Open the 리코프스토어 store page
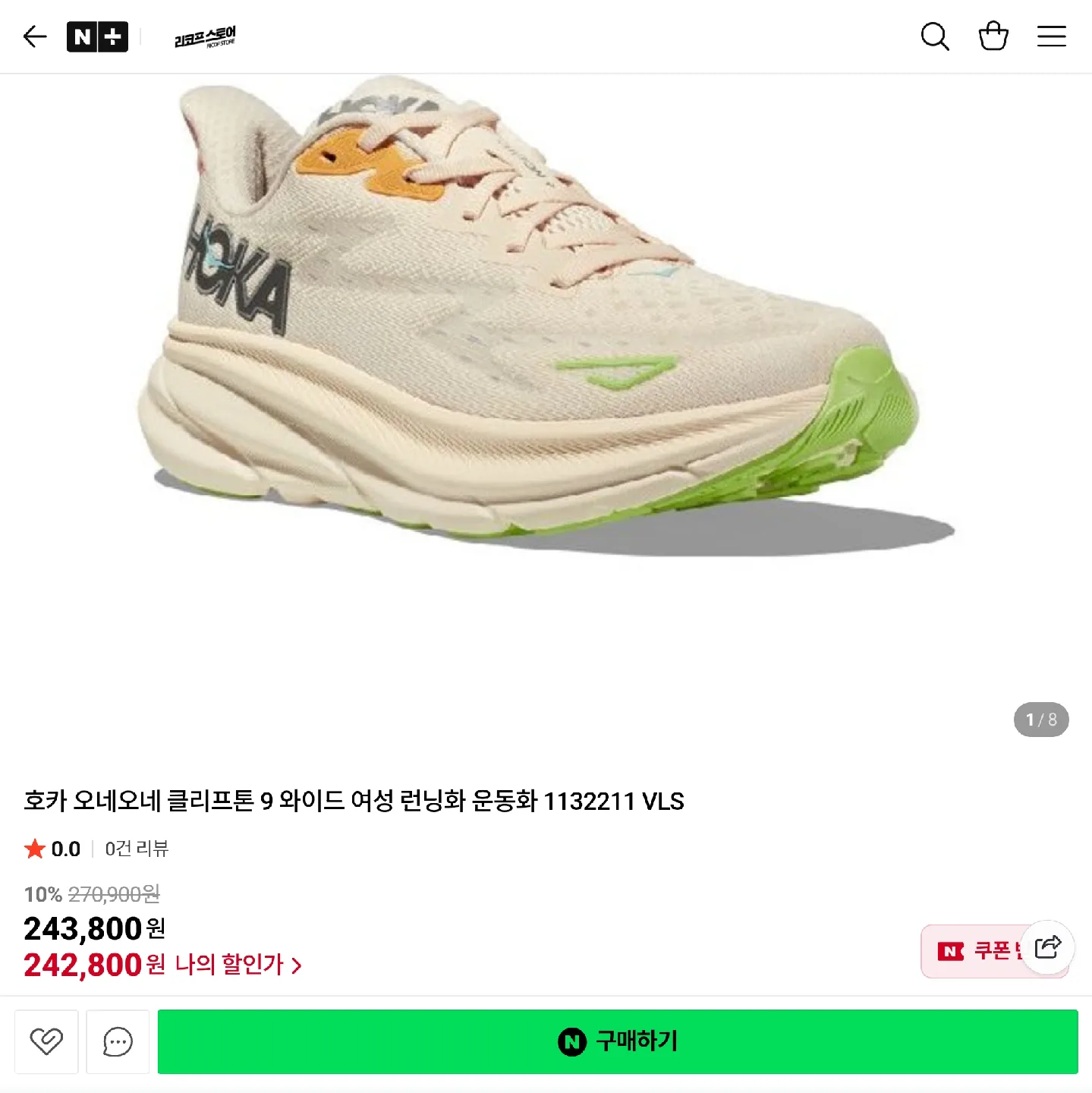The width and height of the screenshot is (1092, 1093). click(x=205, y=36)
